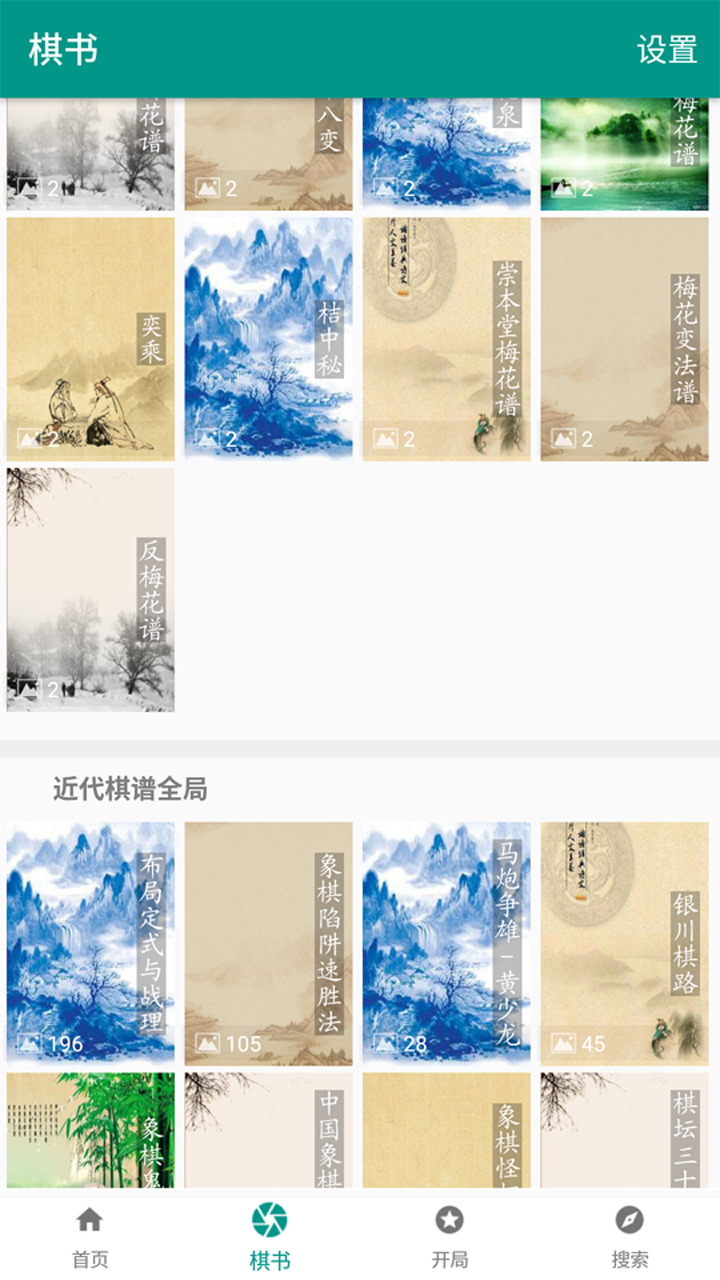Open the book 桔中秘
Viewport: 720px width, 1280px height.
pyautogui.click(x=268, y=339)
